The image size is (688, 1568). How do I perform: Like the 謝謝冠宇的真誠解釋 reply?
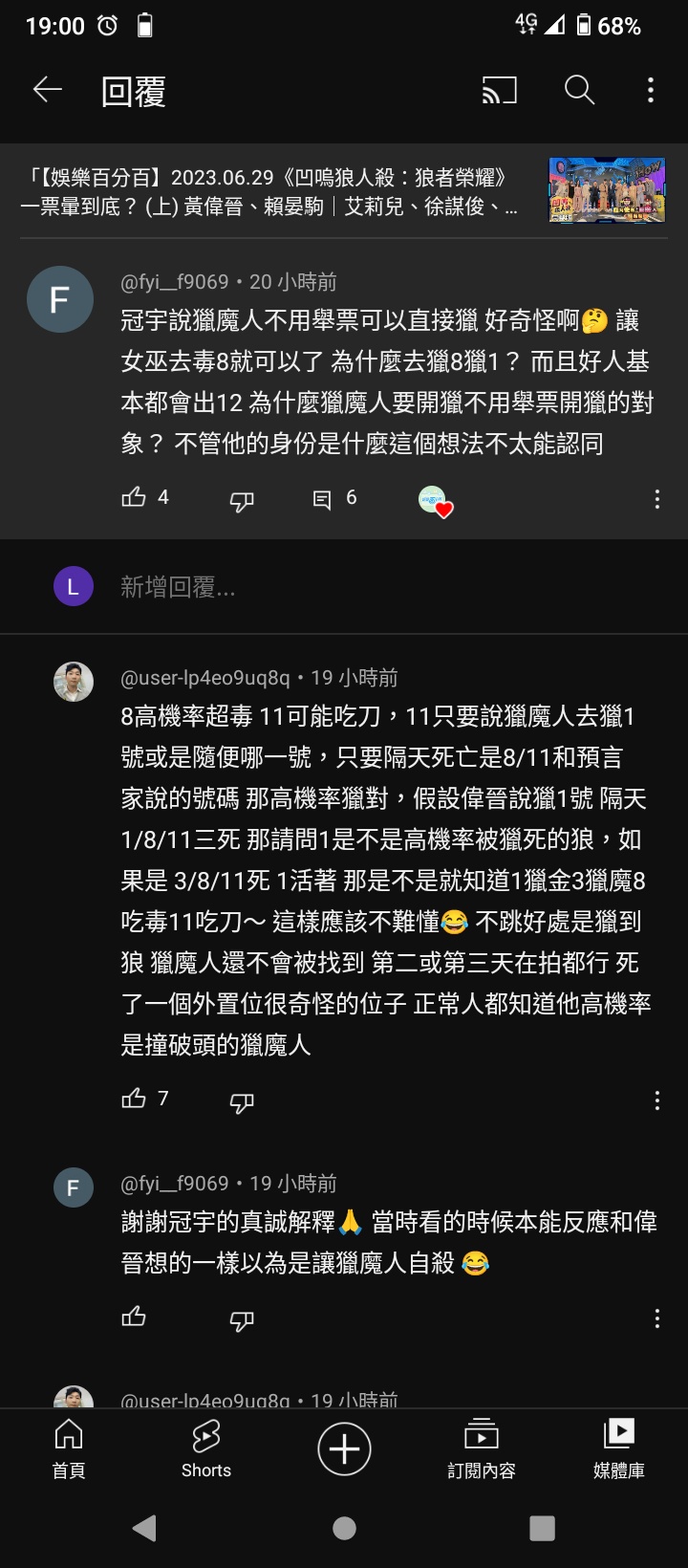(x=134, y=1318)
